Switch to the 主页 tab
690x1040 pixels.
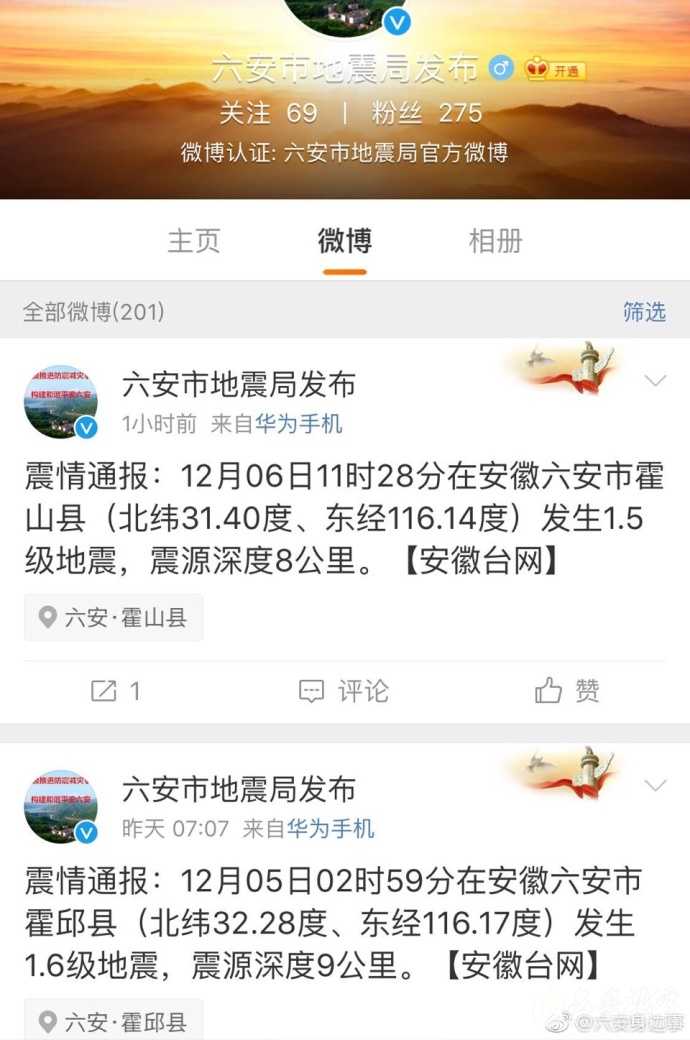[x=193, y=241]
